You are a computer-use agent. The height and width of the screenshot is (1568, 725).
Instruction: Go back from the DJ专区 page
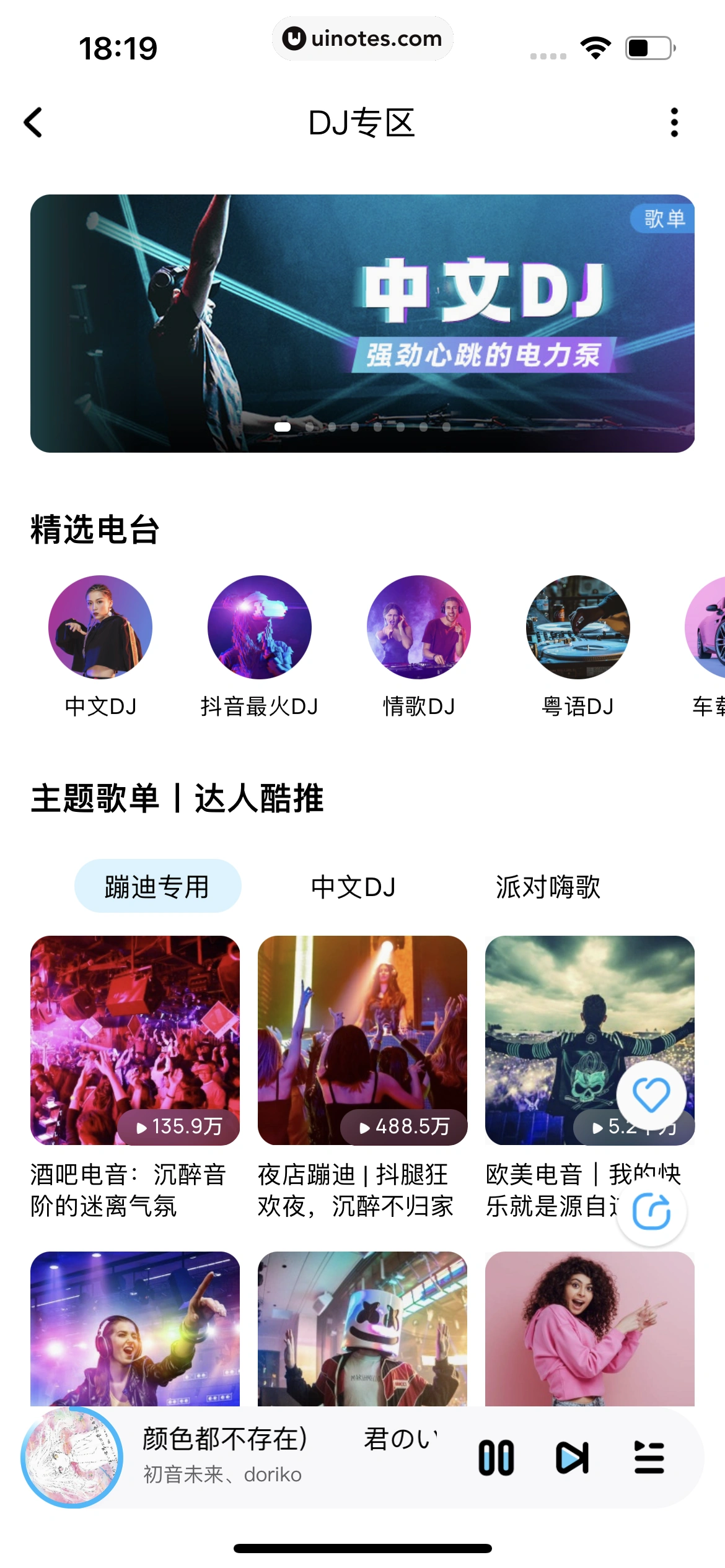click(33, 122)
